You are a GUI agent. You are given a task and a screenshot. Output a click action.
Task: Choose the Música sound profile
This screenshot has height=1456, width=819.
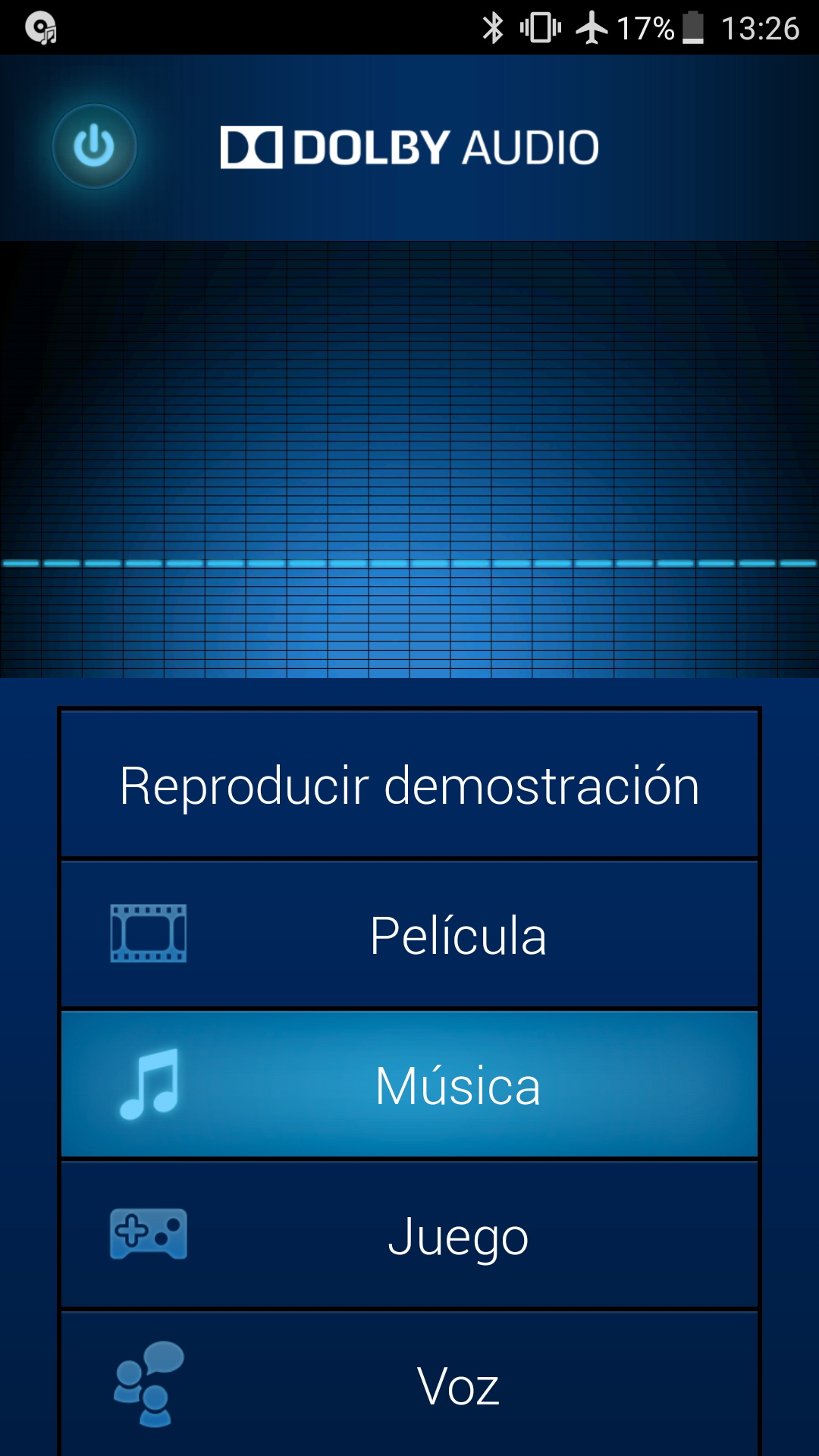tap(409, 1084)
